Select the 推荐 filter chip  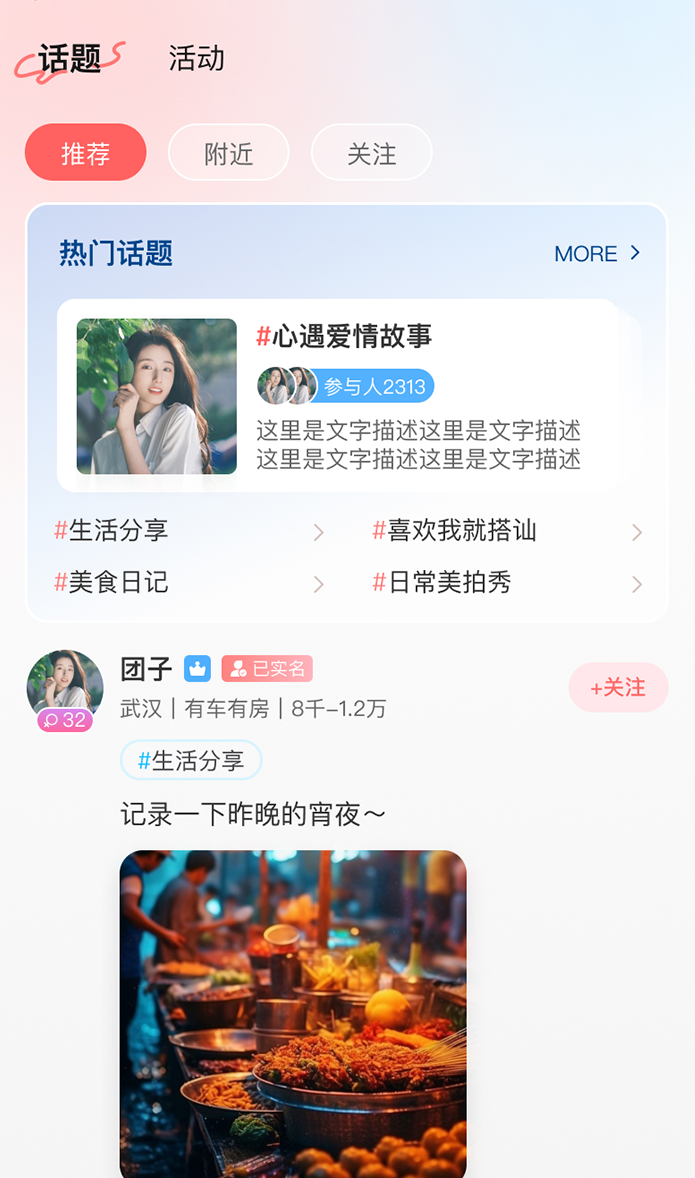pyautogui.click(x=86, y=153)
